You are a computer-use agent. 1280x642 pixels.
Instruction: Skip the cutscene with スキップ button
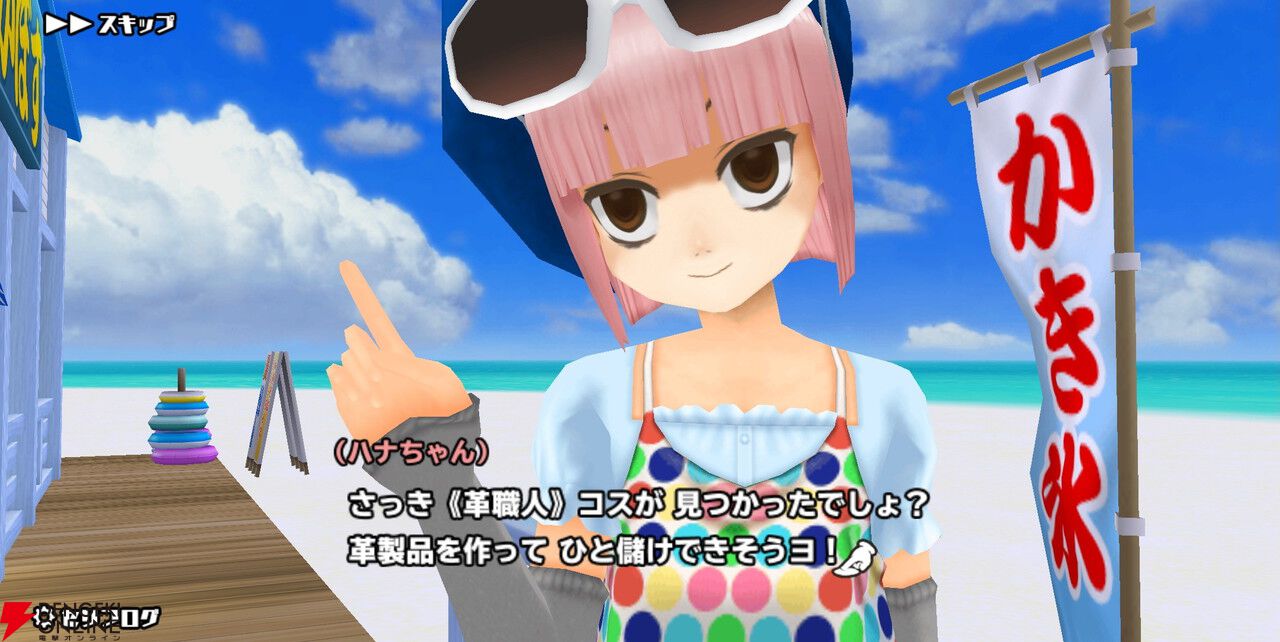click(x=110, y=23)
